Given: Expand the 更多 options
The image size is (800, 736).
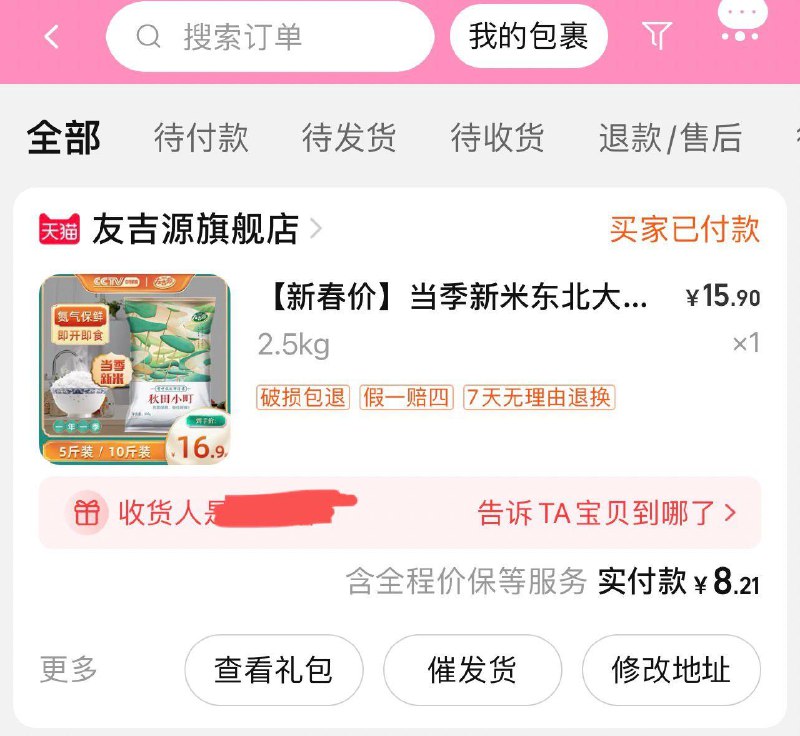Looking at the screenshot, I should (x=69, y=670).
